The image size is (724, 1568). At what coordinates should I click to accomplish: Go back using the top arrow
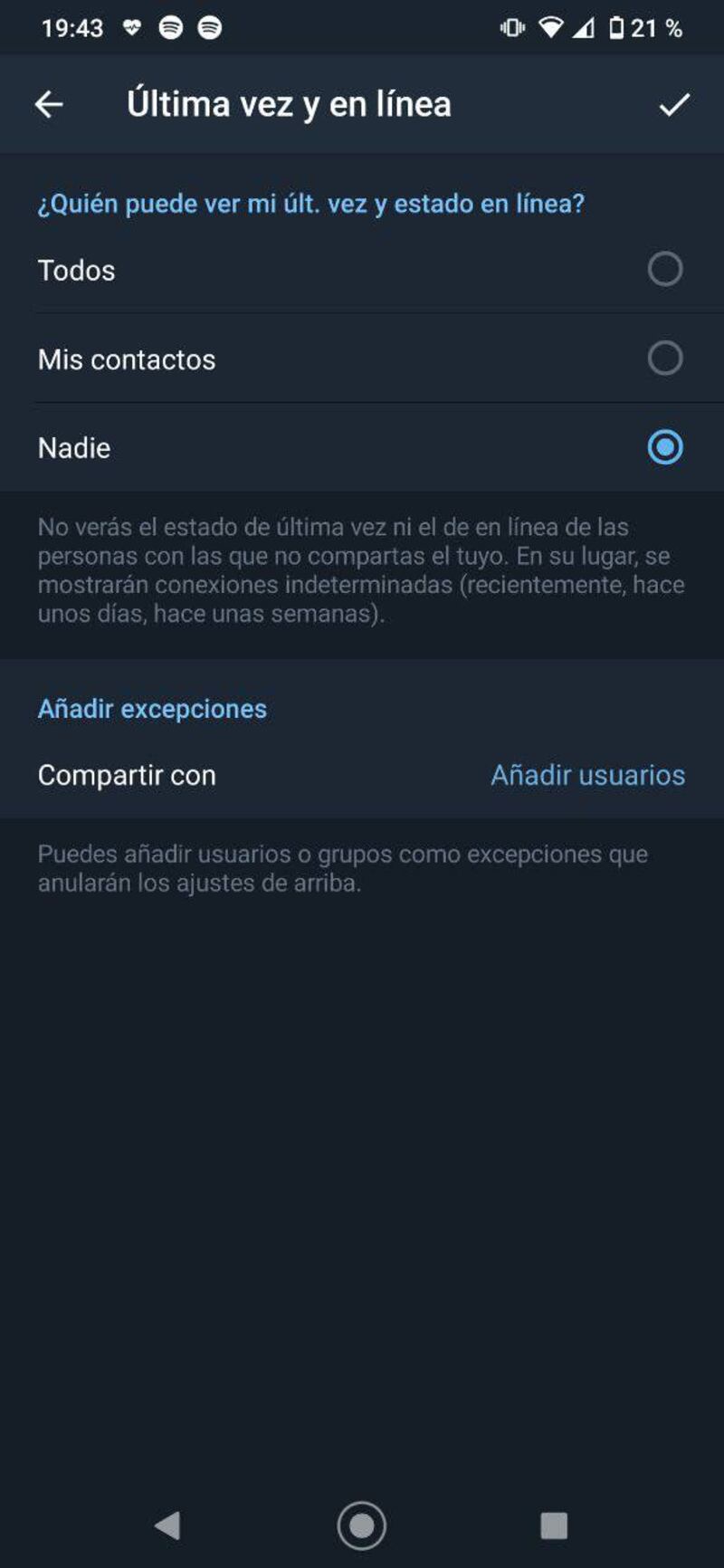pos(49,105)
